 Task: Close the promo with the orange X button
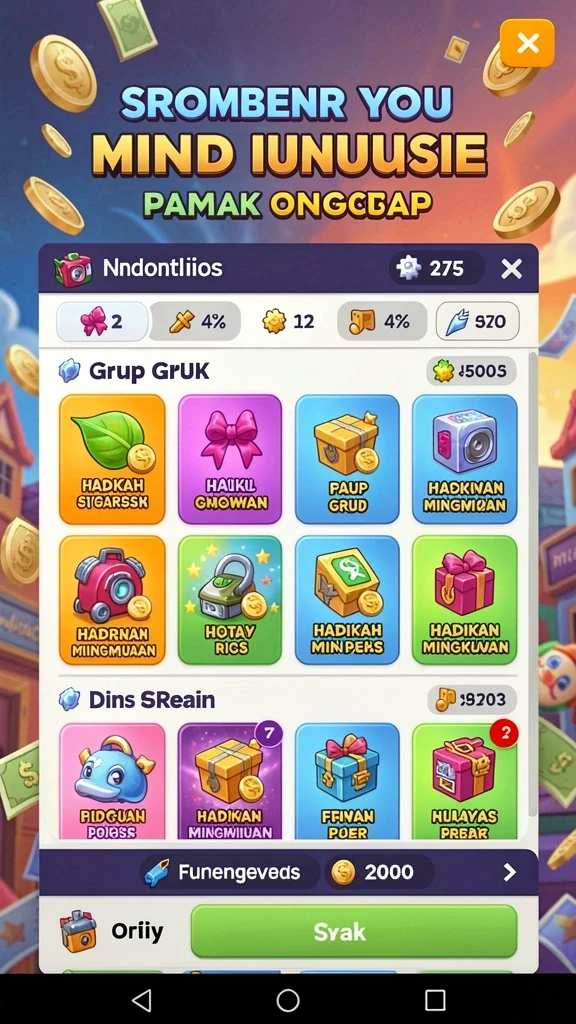527,43
